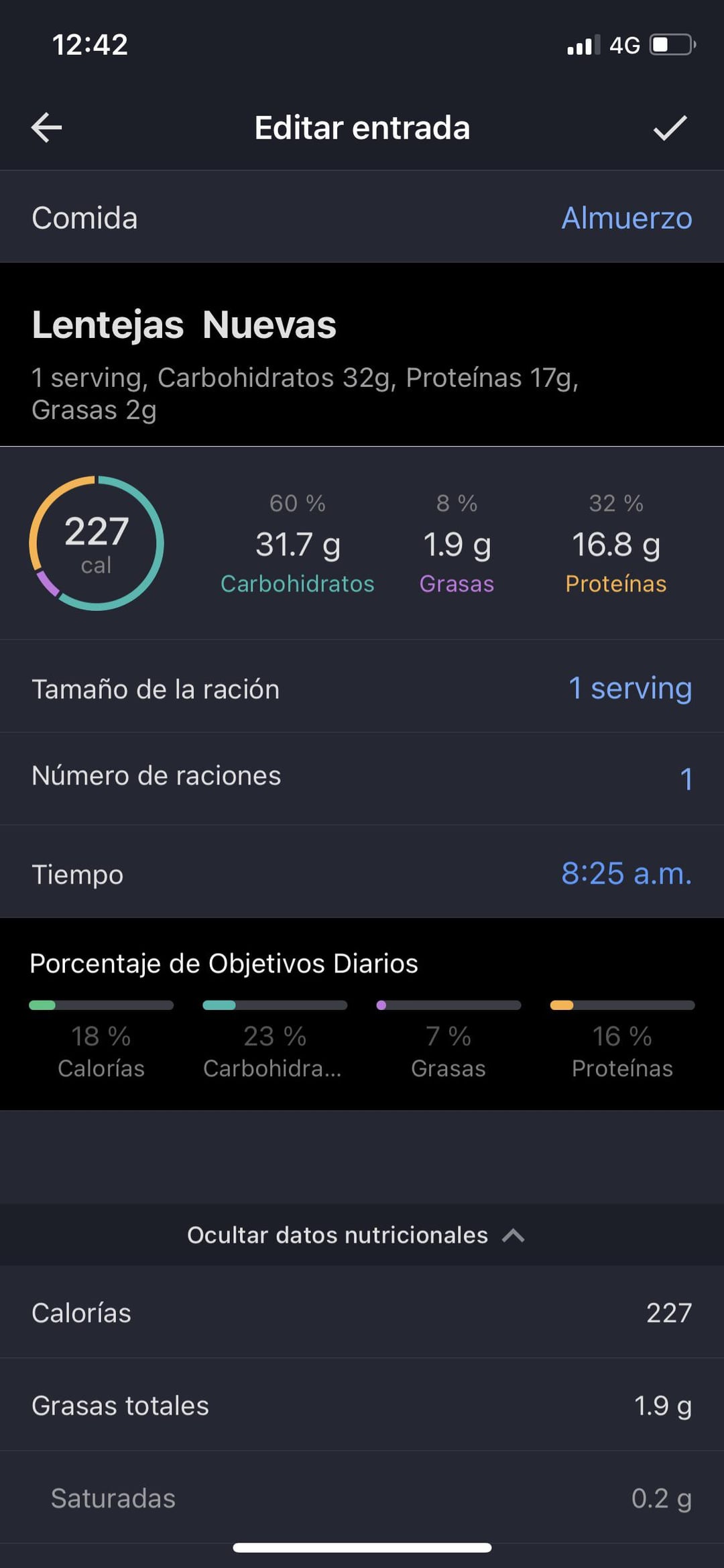Change the meal from Almuerzo
Viewport: 724px width, 1568px height.
(x=626, y=218)
